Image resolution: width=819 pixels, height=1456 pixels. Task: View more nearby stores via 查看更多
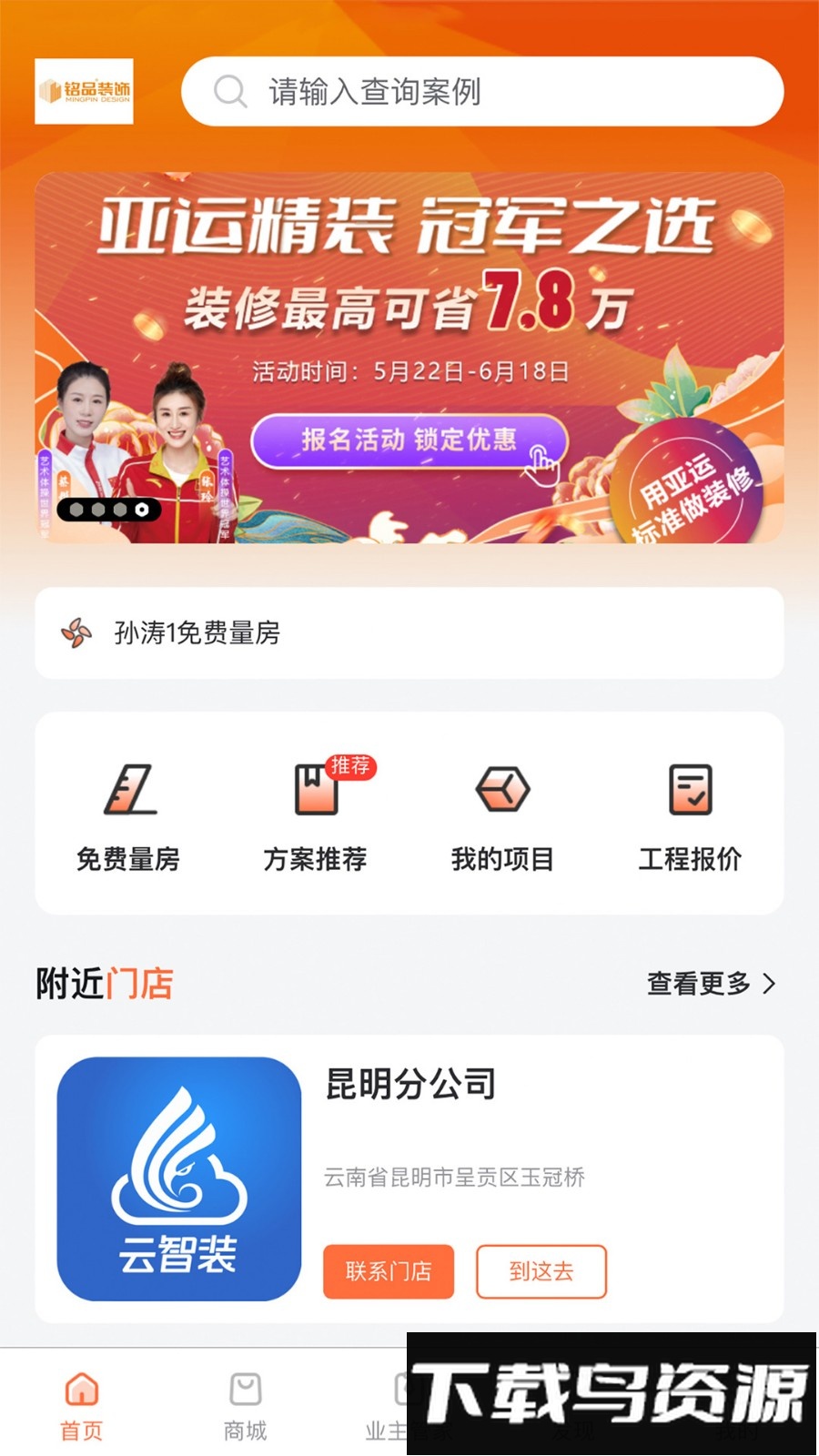711,984
